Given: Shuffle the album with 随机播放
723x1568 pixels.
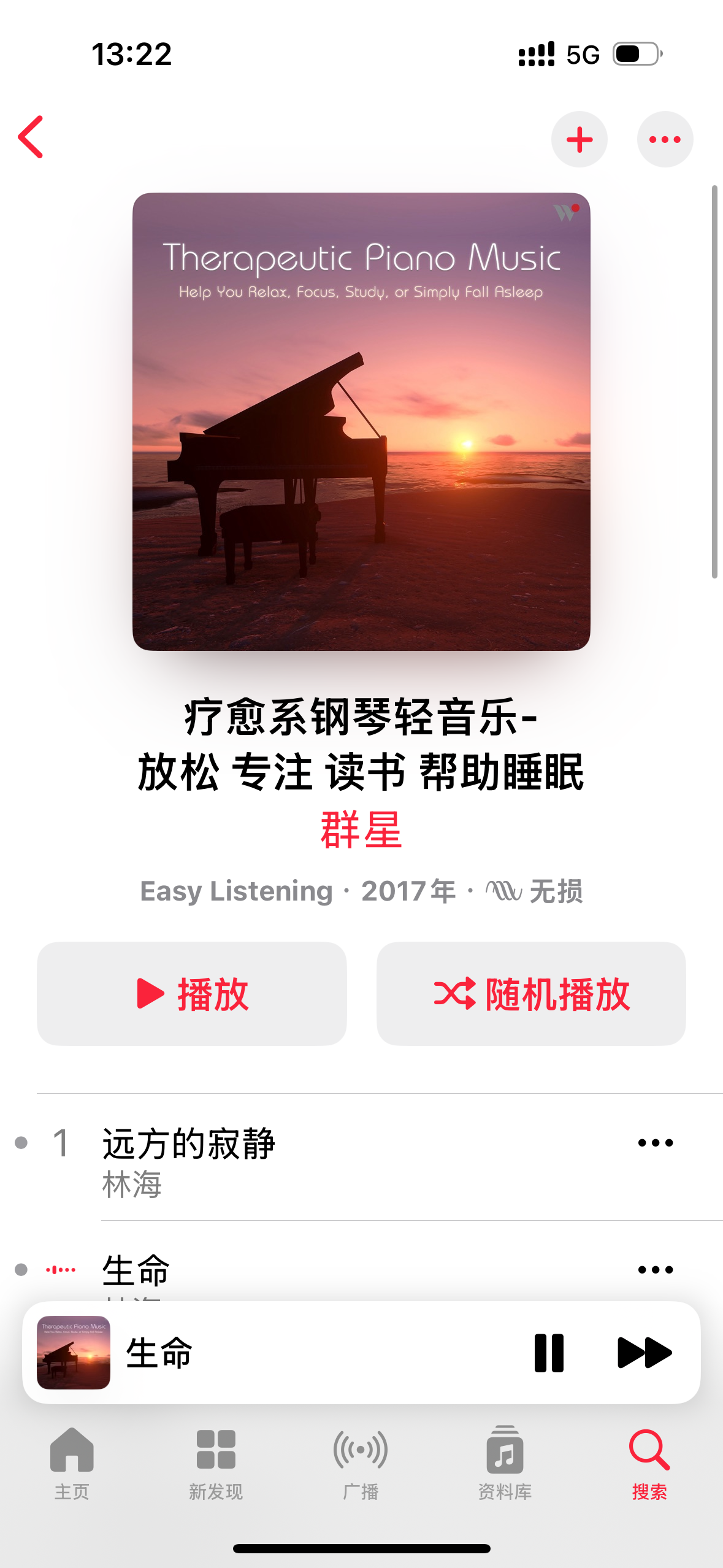Looking at the screenshot, I should [531, 993].
